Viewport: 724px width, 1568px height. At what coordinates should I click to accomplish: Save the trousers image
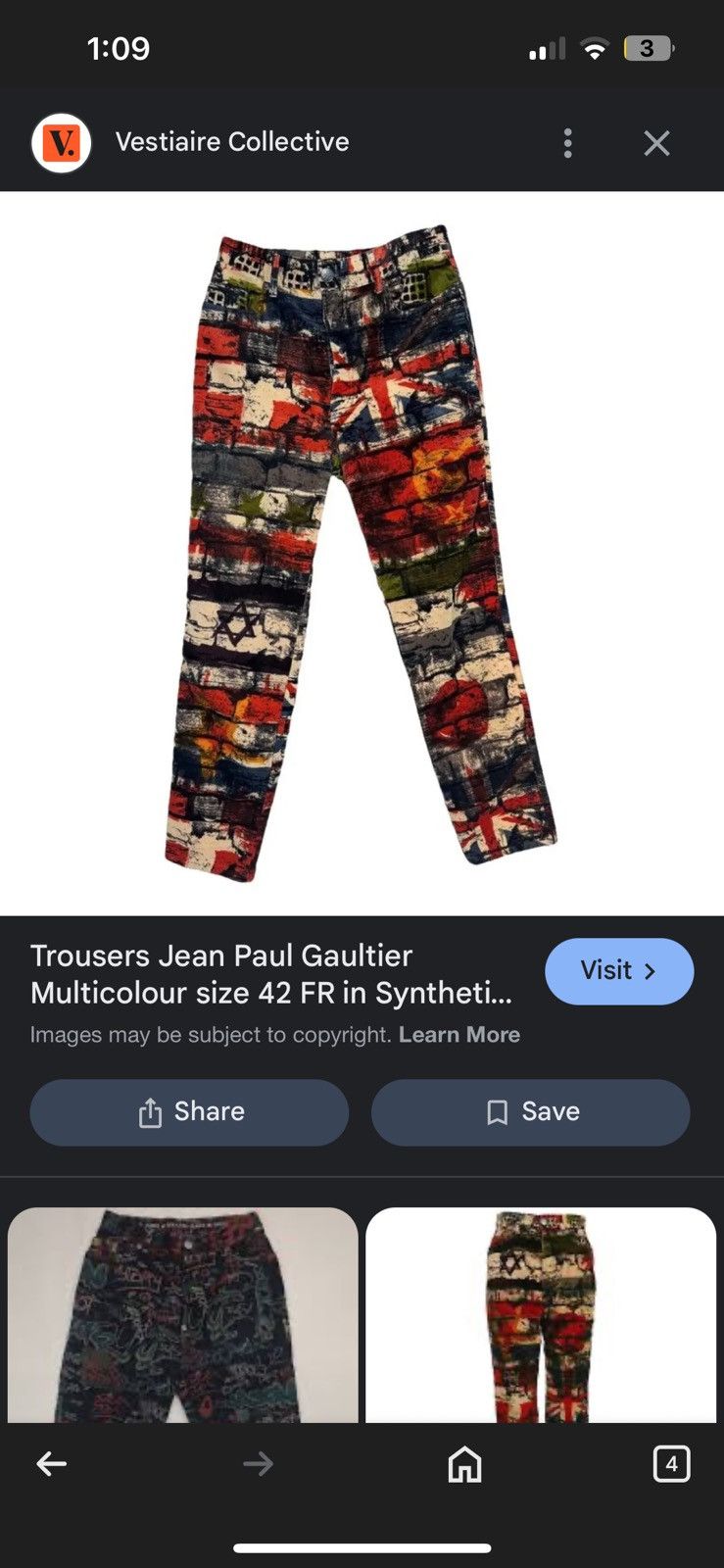[x=530, y=1112]
